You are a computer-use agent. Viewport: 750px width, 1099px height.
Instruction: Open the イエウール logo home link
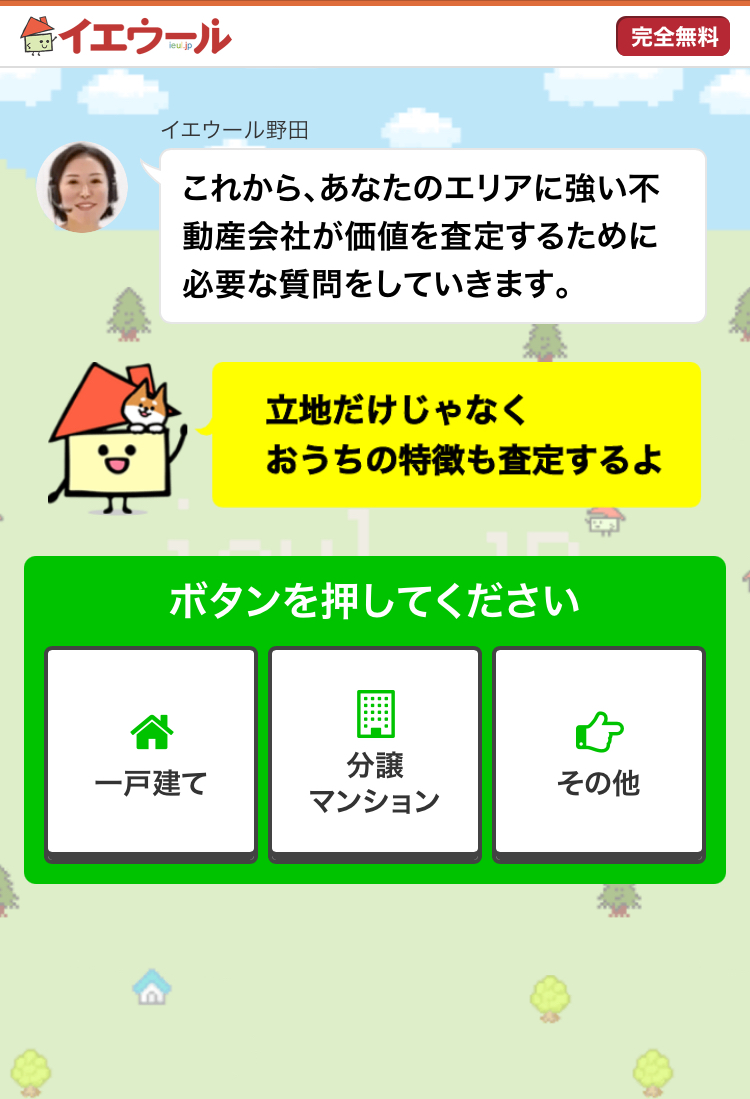[x=126, y=36]
